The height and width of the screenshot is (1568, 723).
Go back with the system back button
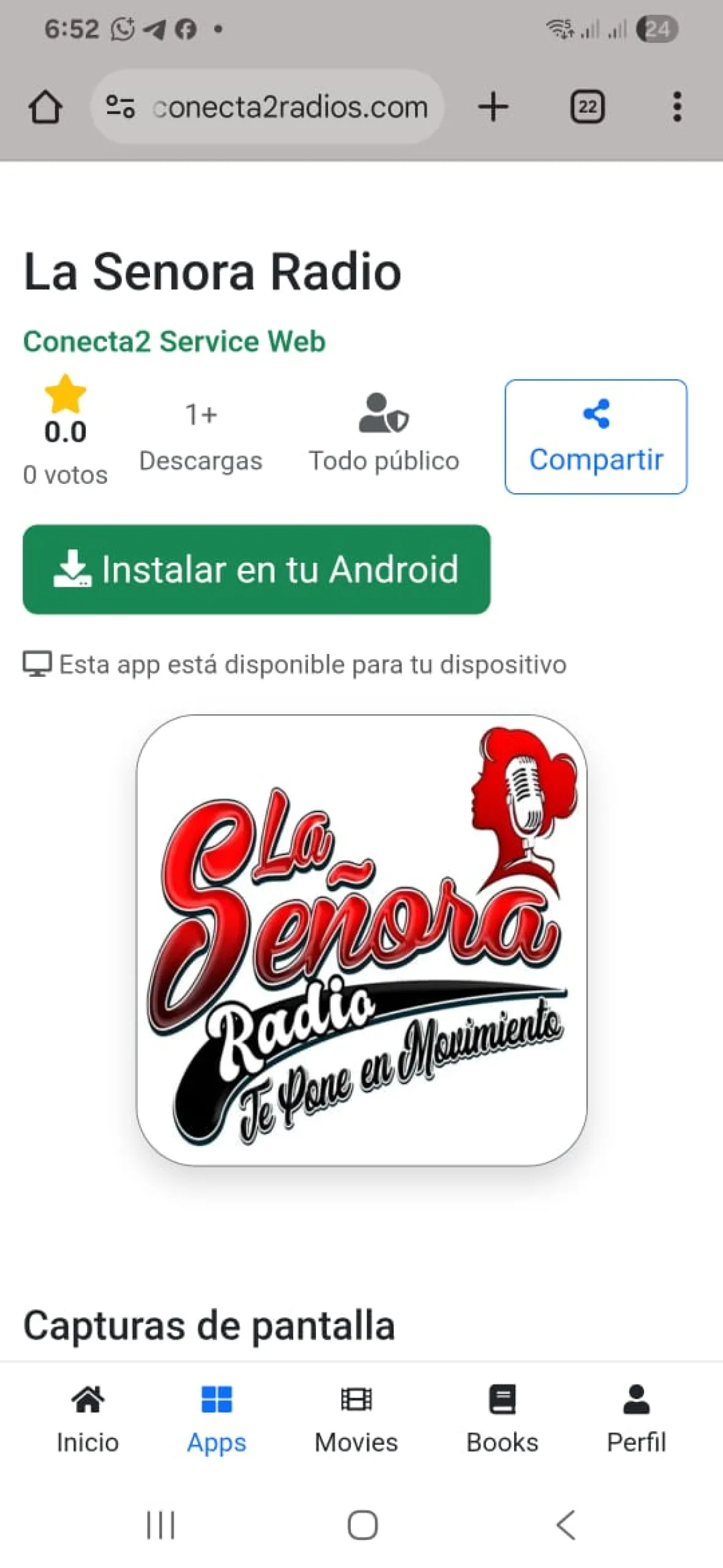pos(566,1524)
